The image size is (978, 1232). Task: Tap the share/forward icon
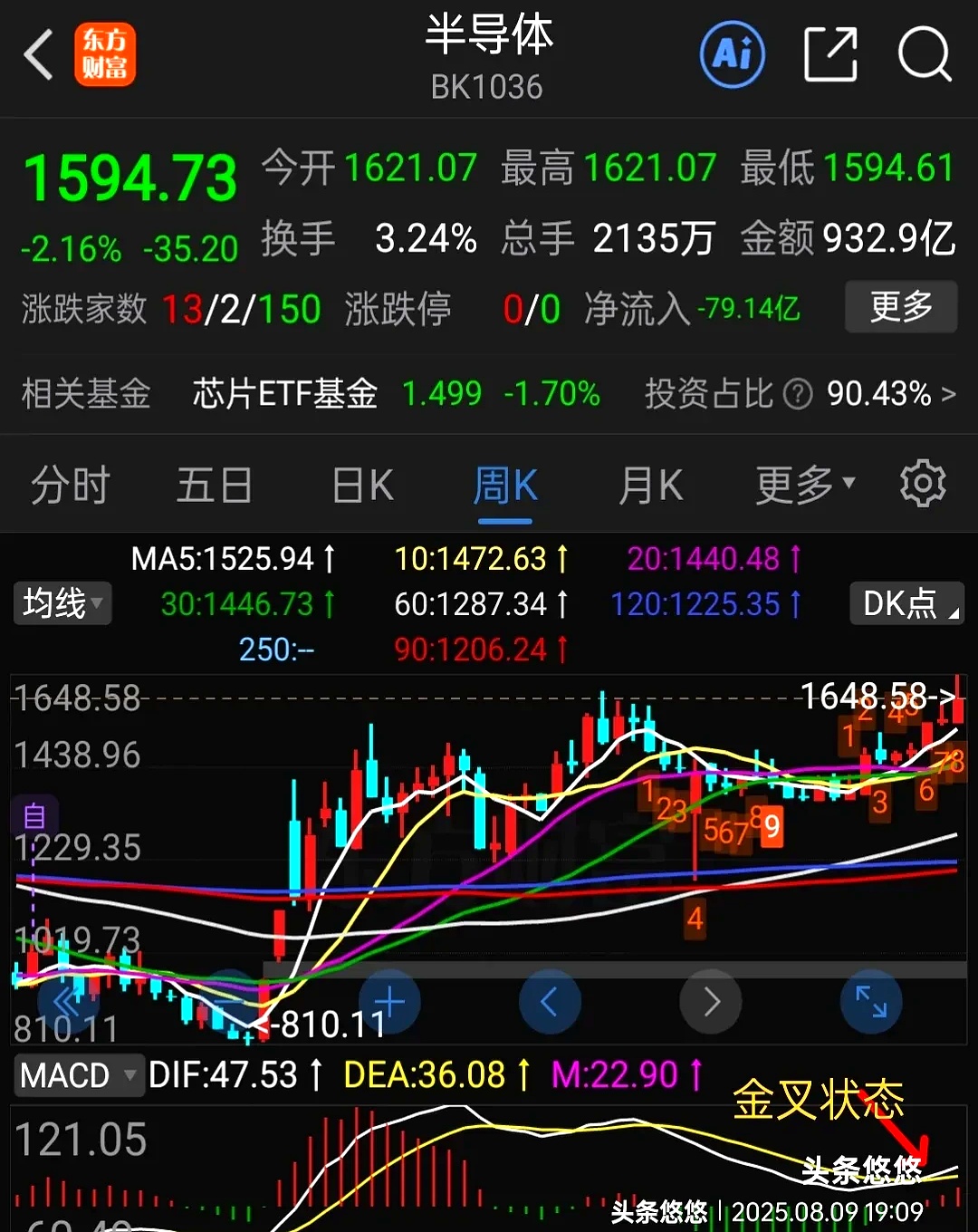831,54
